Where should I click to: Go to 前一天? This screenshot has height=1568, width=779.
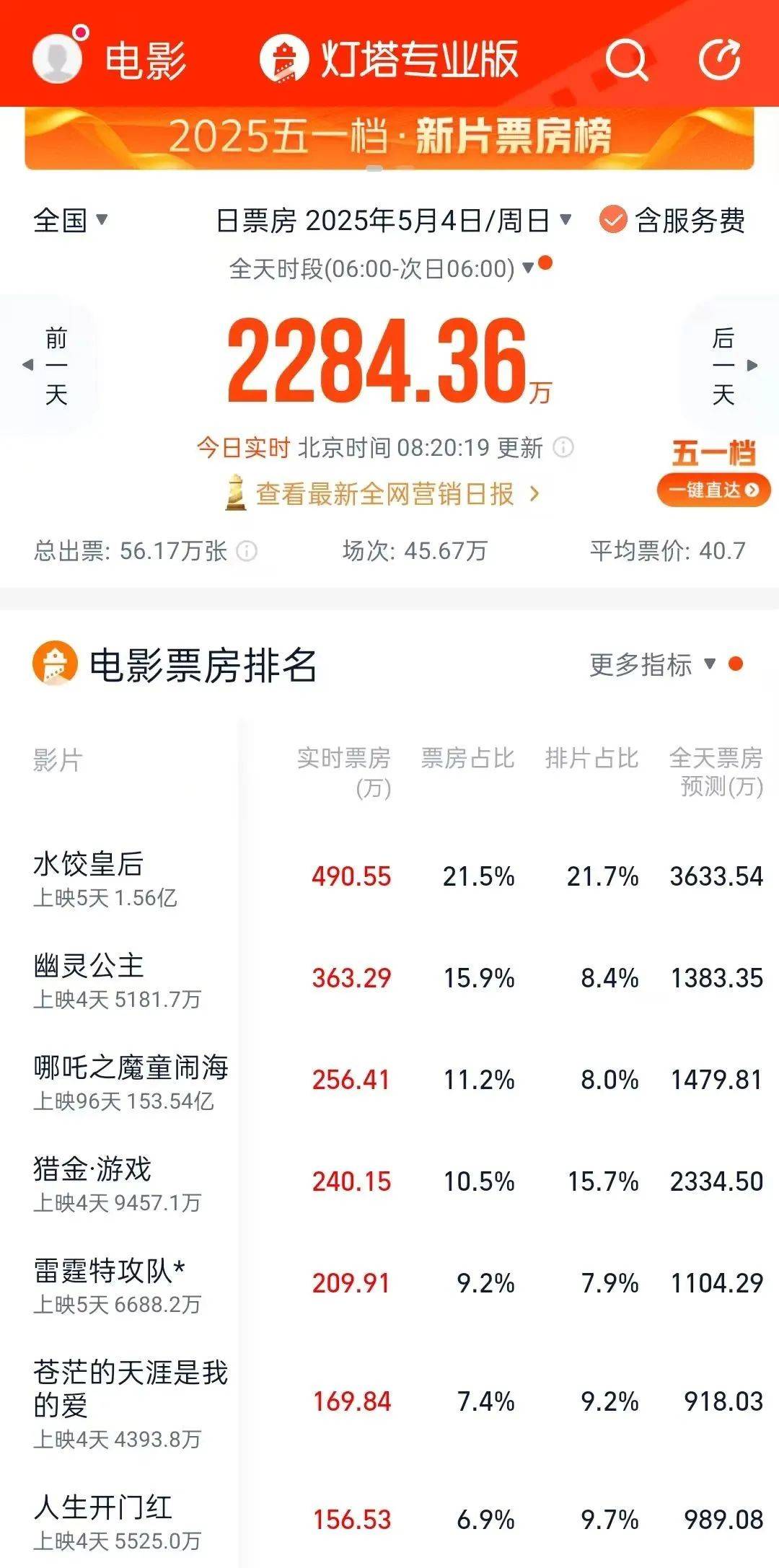pos(49,366)
